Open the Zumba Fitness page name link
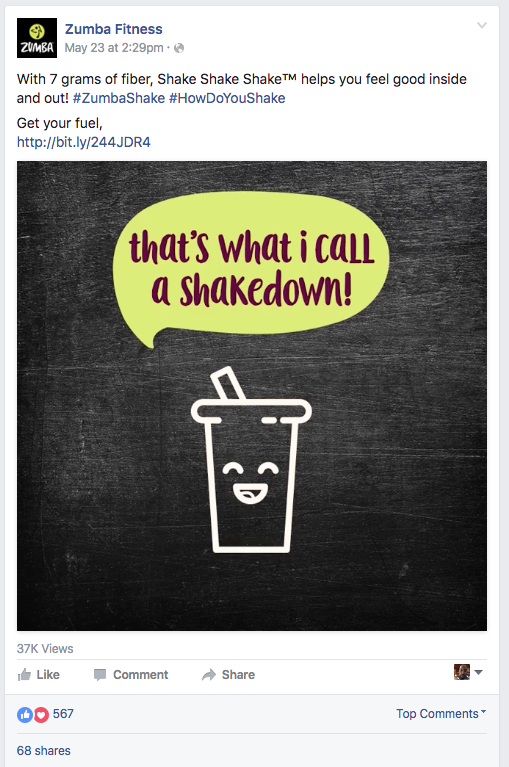509x767 pixels. 113,29
